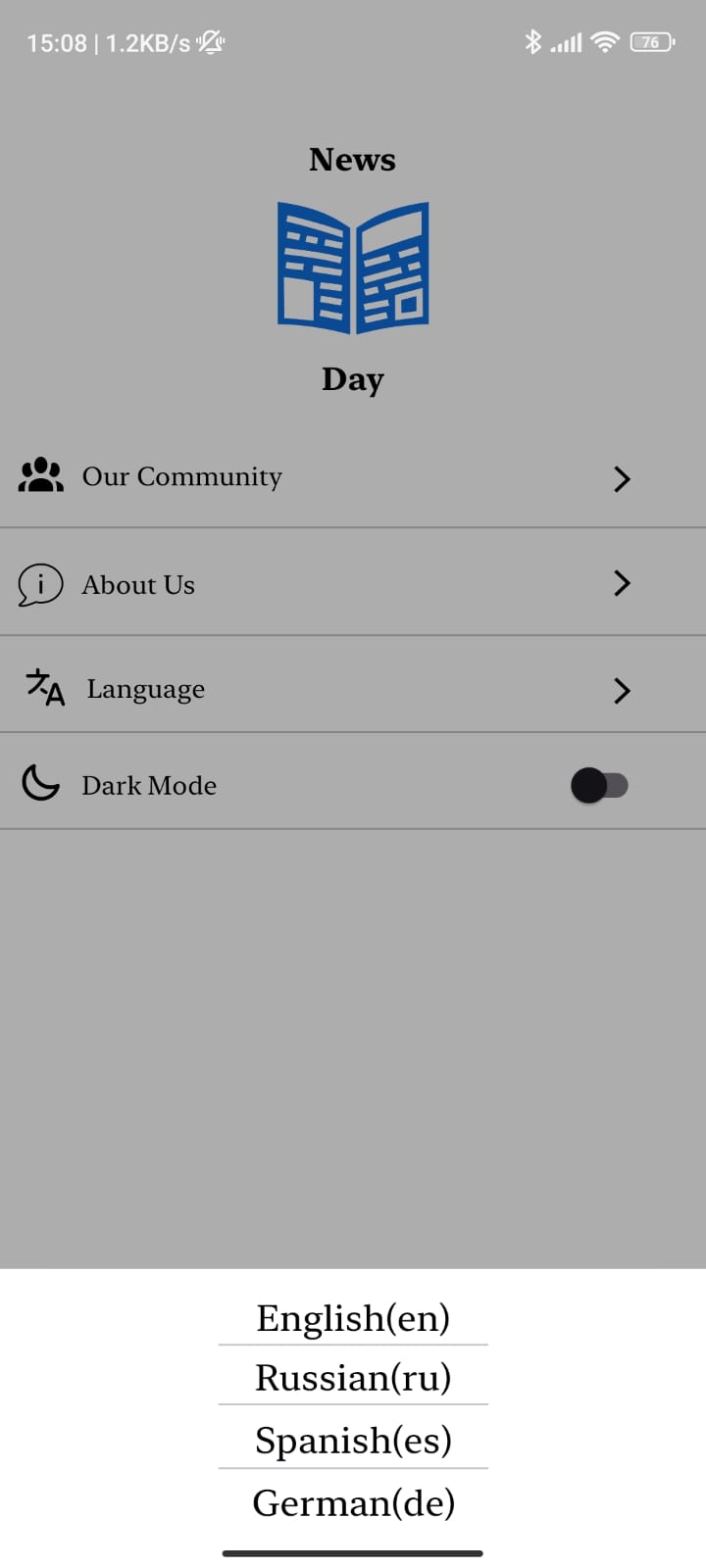Screen dimensions: 706x1568
Task: Choose Russian(ru) from the language list
Action: pos(353,1378)
